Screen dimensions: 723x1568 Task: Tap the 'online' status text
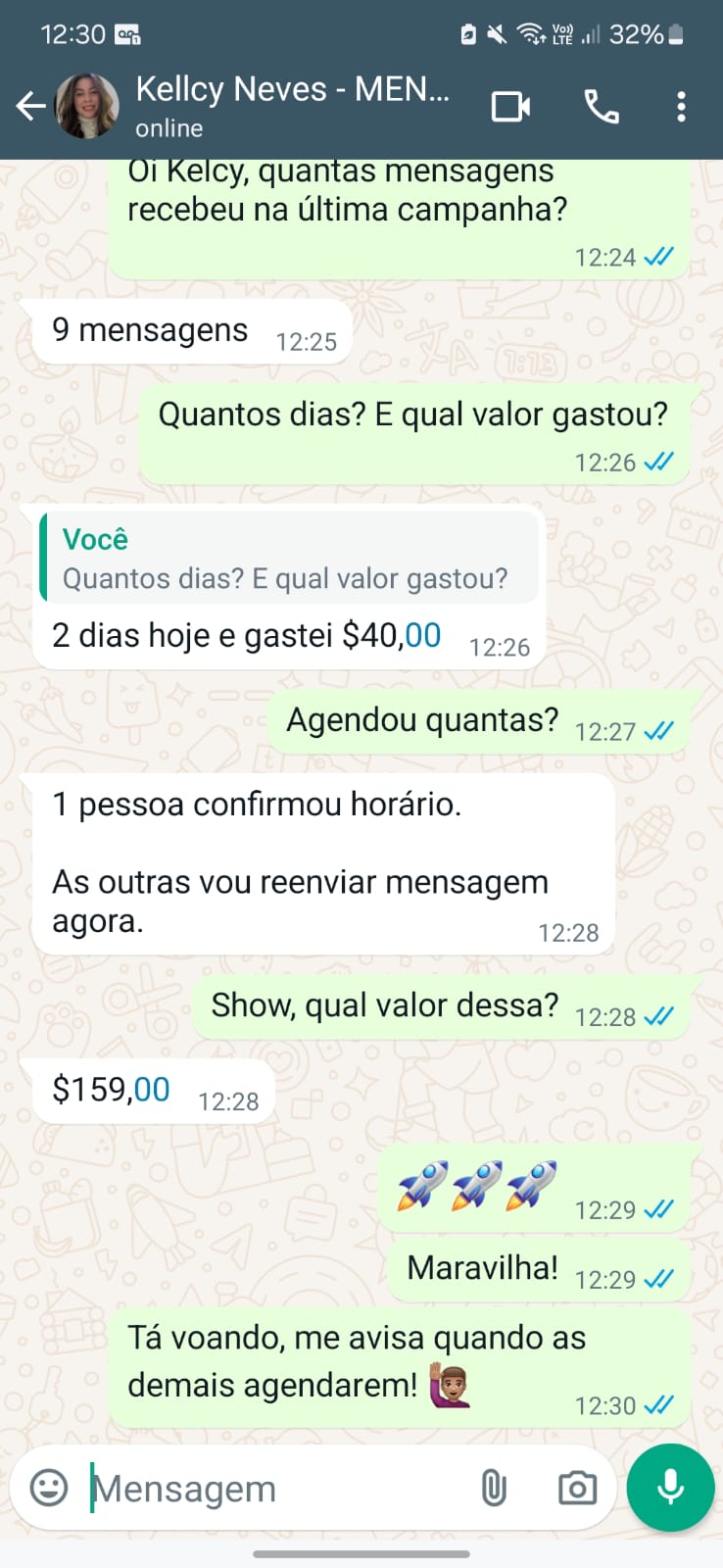(170, 127)
